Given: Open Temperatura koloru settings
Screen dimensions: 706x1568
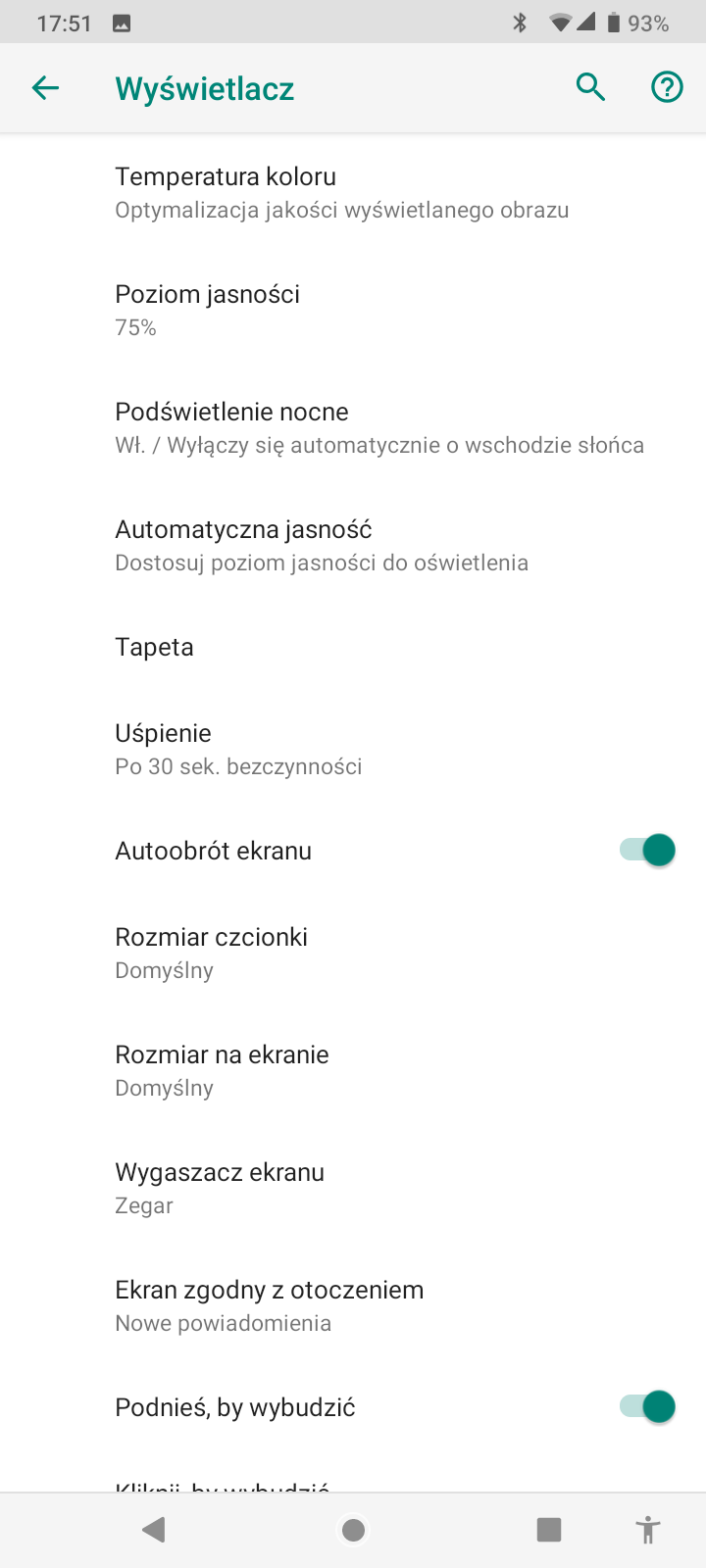Looking at the screenshot, I should pos(353,192).
